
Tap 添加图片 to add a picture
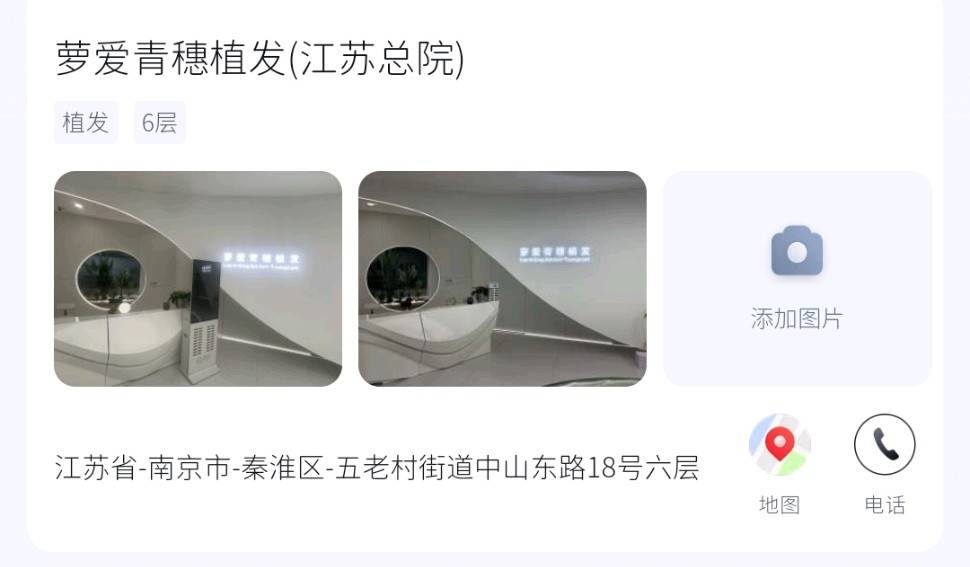(x=797, y=278)
